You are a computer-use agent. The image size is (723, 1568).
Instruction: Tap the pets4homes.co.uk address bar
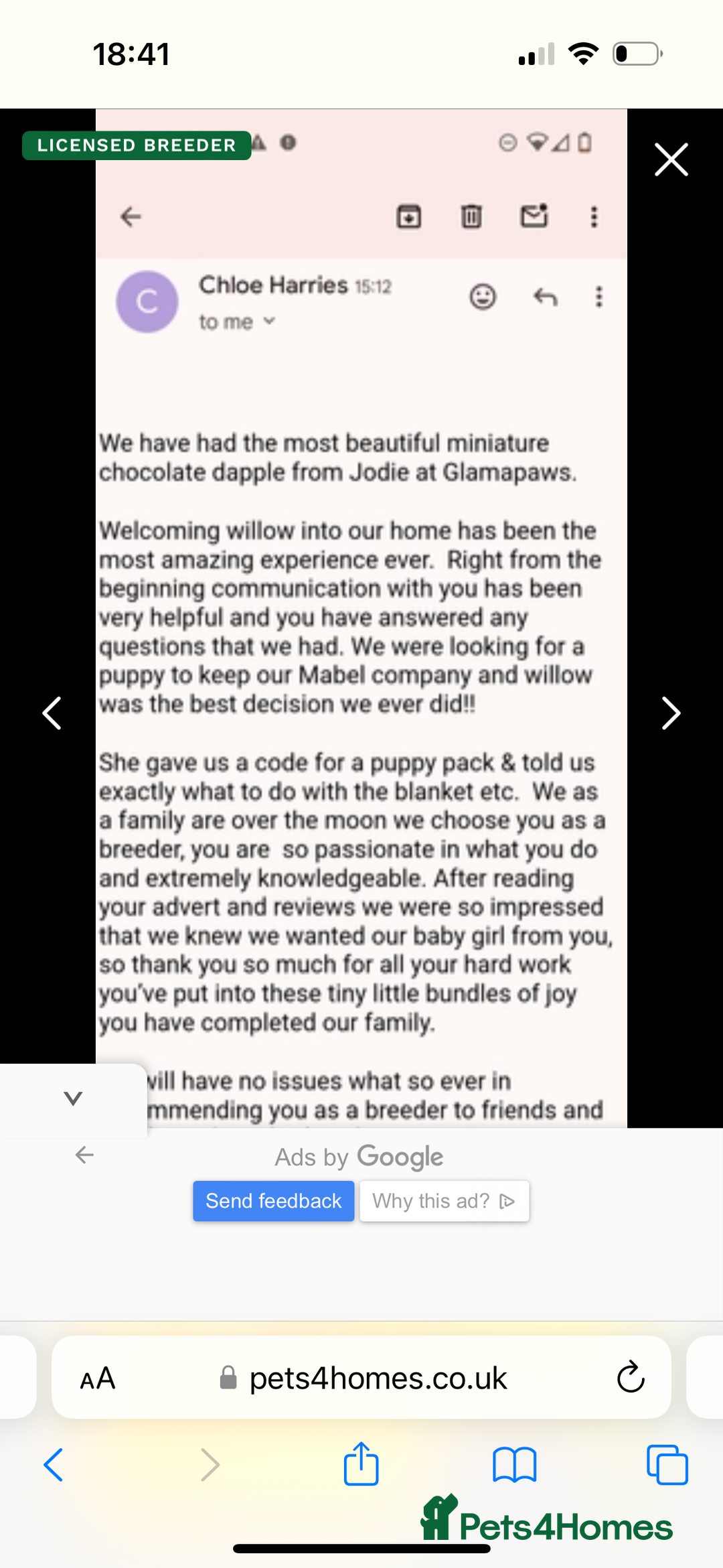tap(378, 1378)
